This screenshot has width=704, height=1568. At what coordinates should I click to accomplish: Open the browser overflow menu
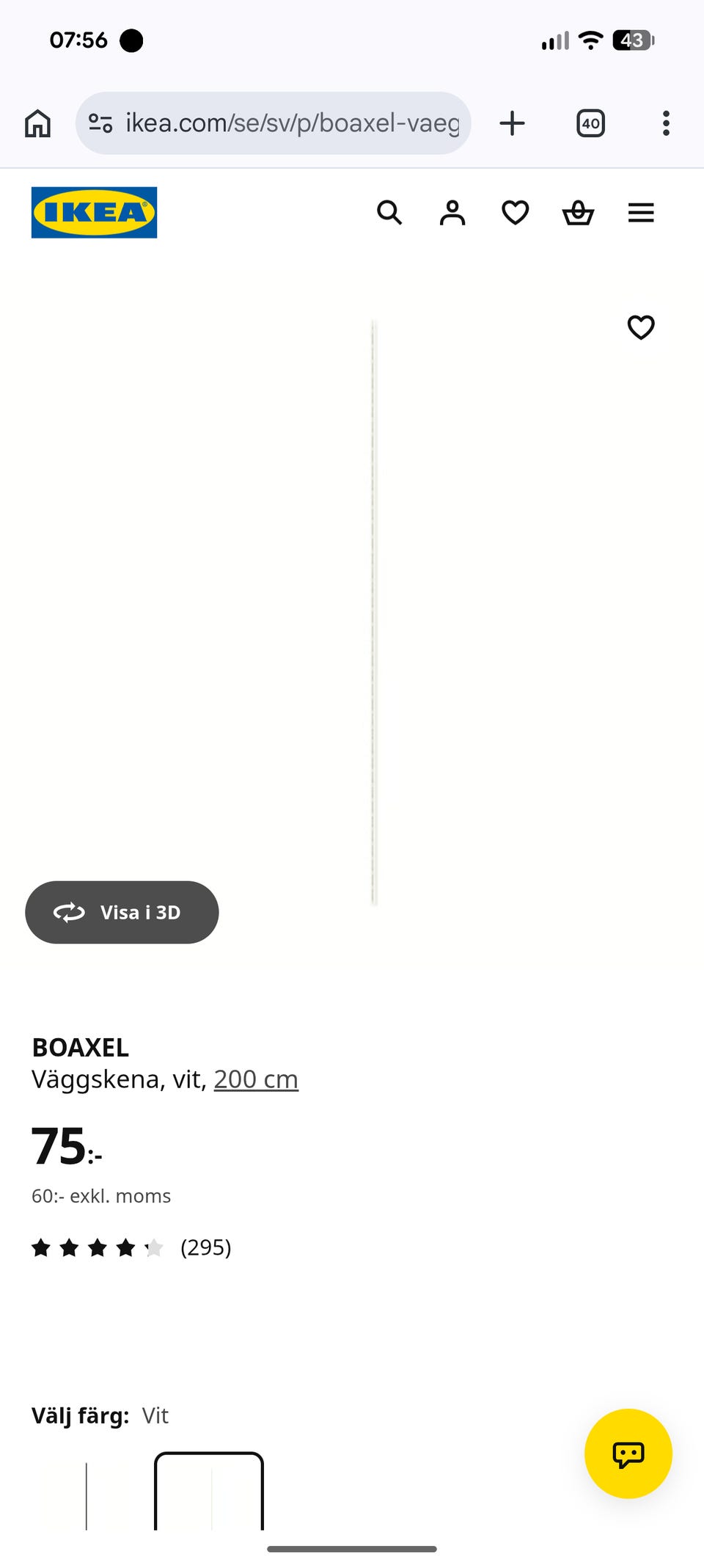(x=666, y=123)
